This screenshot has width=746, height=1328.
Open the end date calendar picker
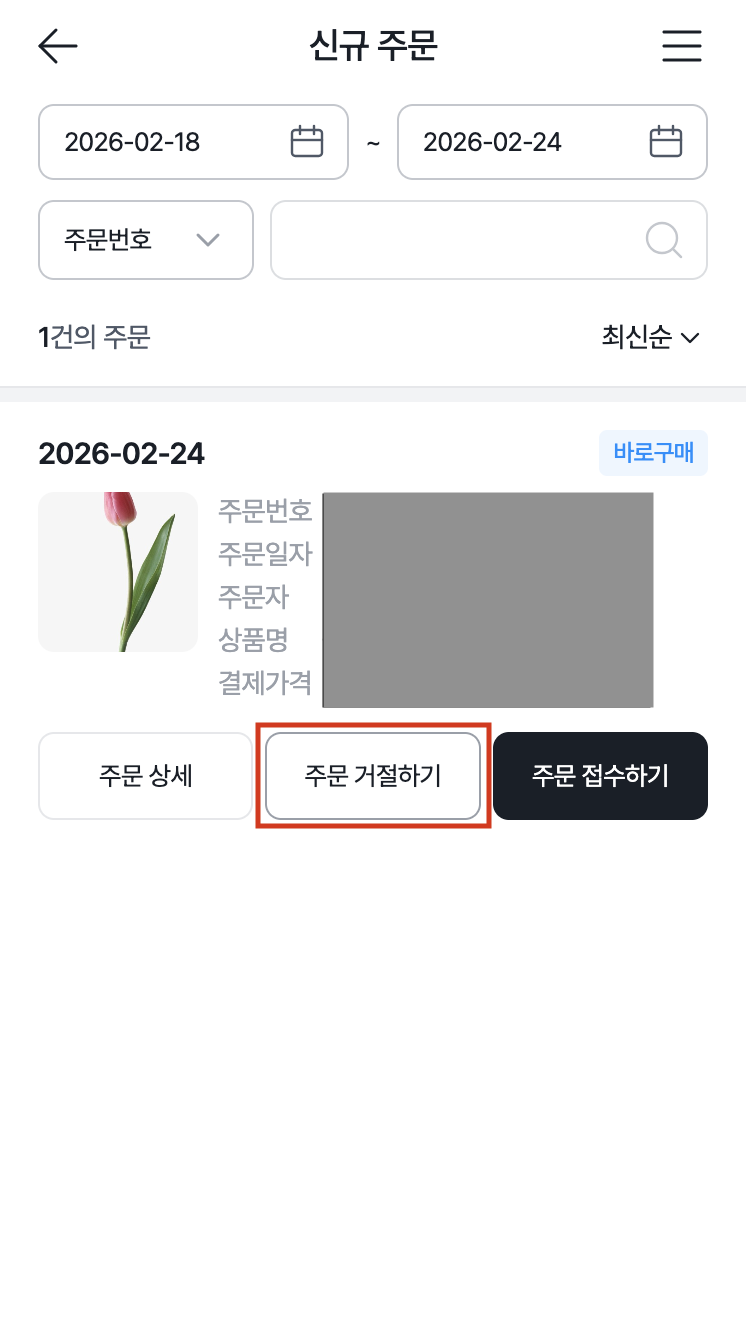666,142
